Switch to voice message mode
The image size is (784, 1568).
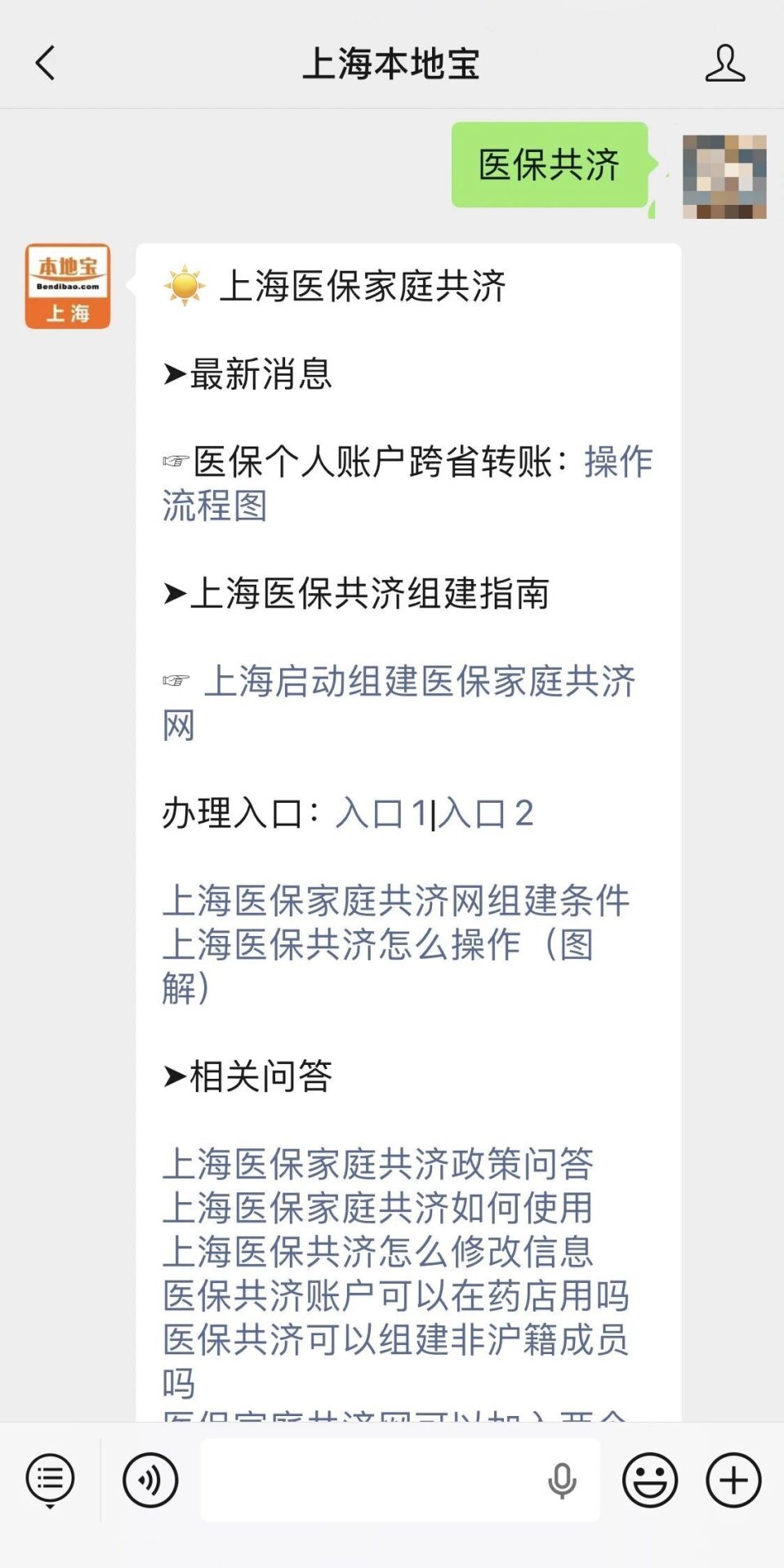tap(149, 1480)
